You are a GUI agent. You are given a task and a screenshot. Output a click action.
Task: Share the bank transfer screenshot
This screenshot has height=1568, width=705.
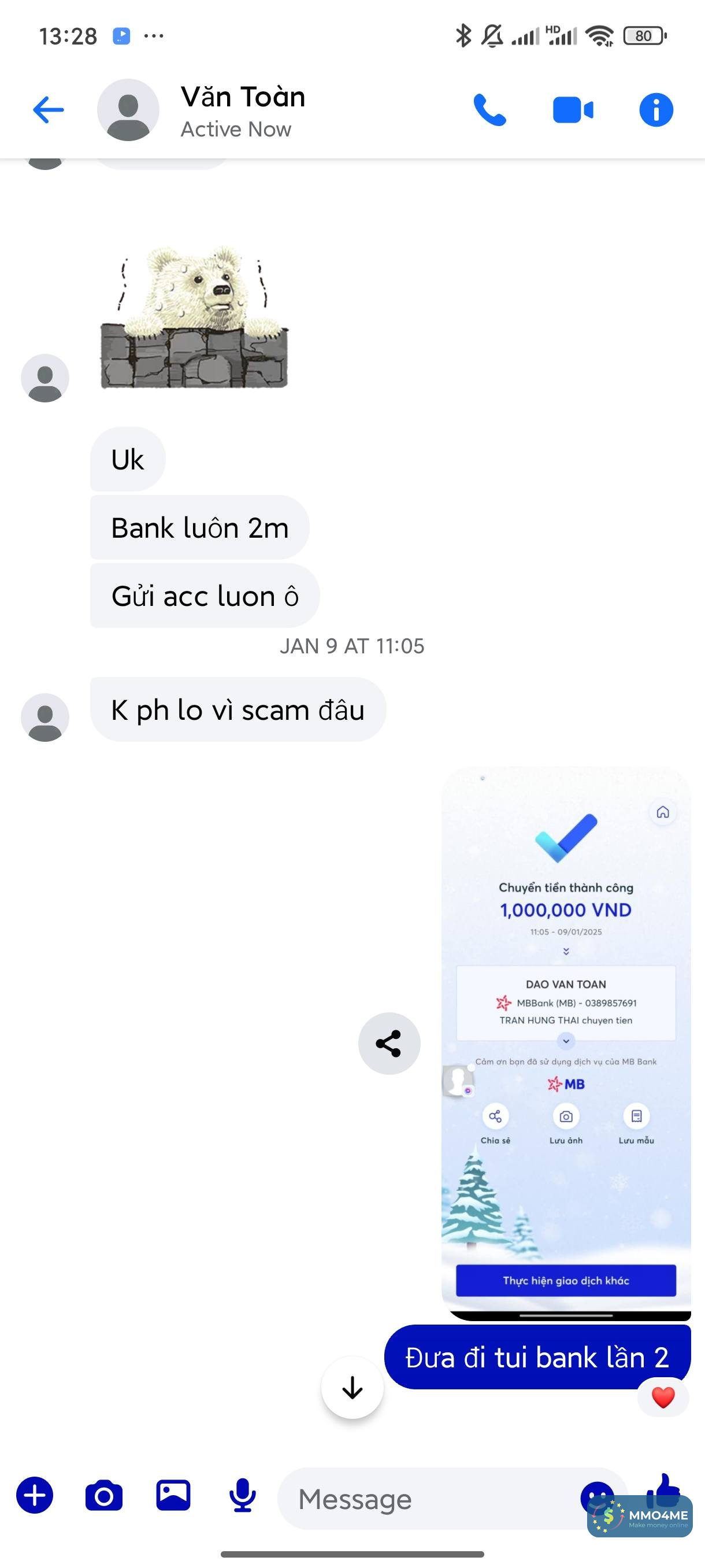(x=389, y=1042)
